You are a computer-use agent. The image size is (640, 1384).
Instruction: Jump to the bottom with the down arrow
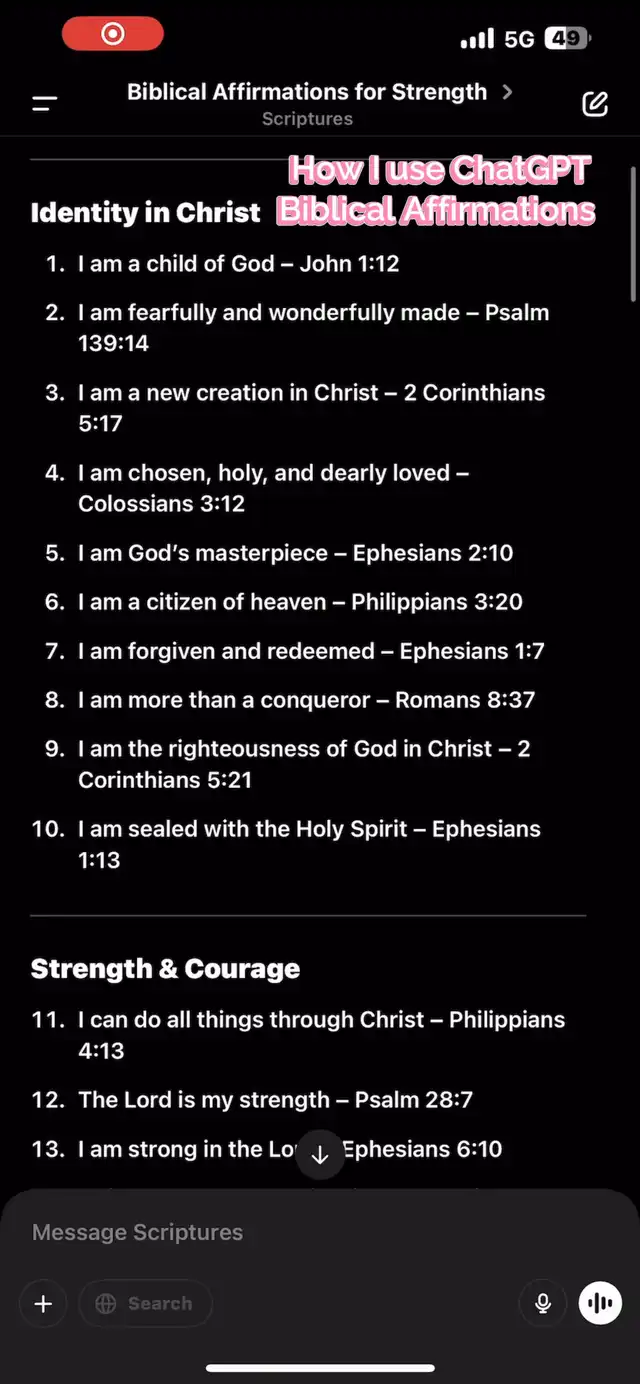320,1155
